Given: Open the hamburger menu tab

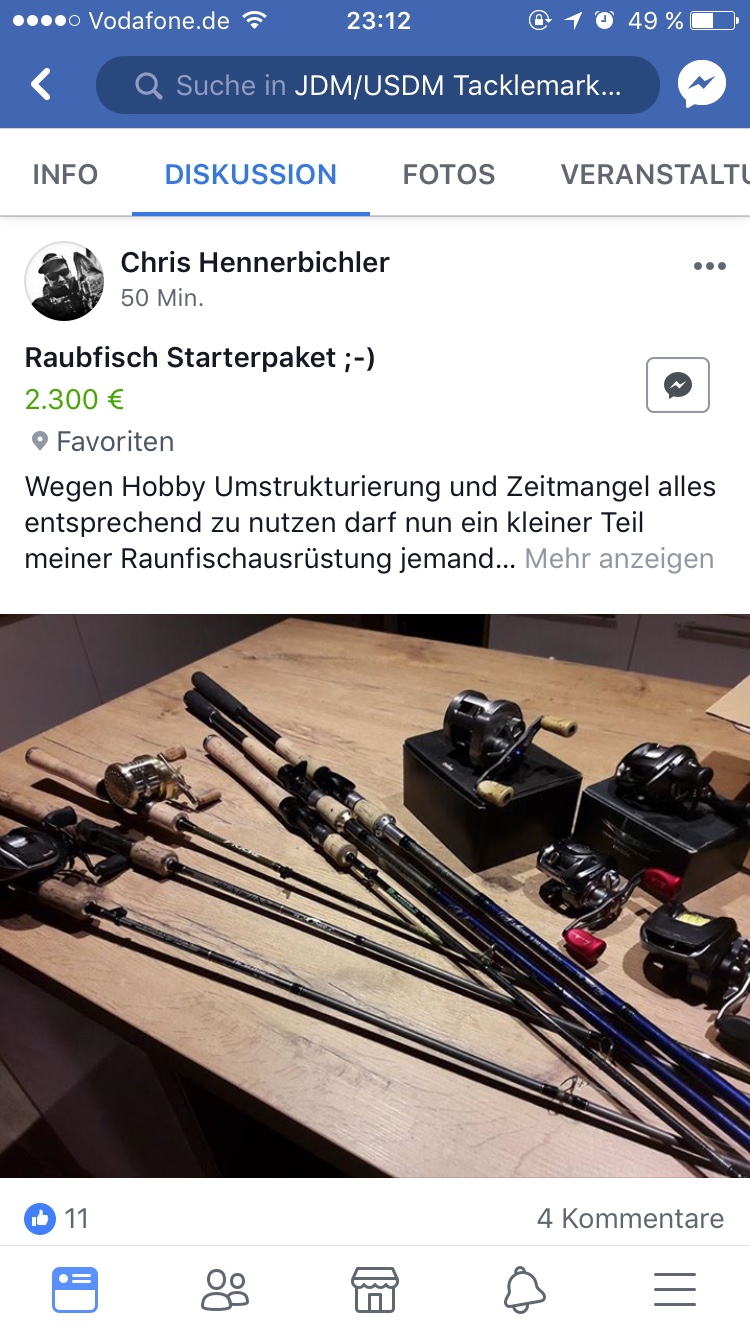Looking at the screenshot, I should [x=675, y=1290].
